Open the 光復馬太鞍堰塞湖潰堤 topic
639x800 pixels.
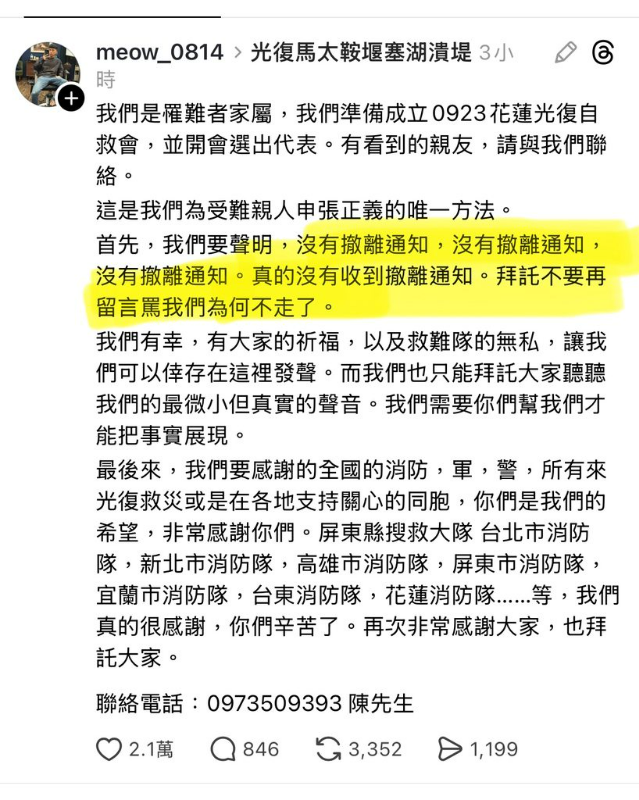tap(360, 53)
